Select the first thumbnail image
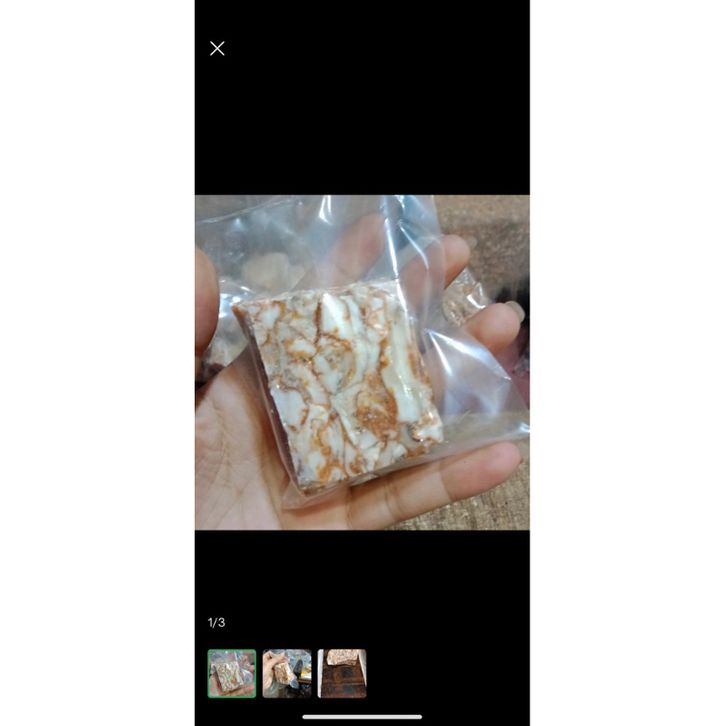 tap(232, 673)
